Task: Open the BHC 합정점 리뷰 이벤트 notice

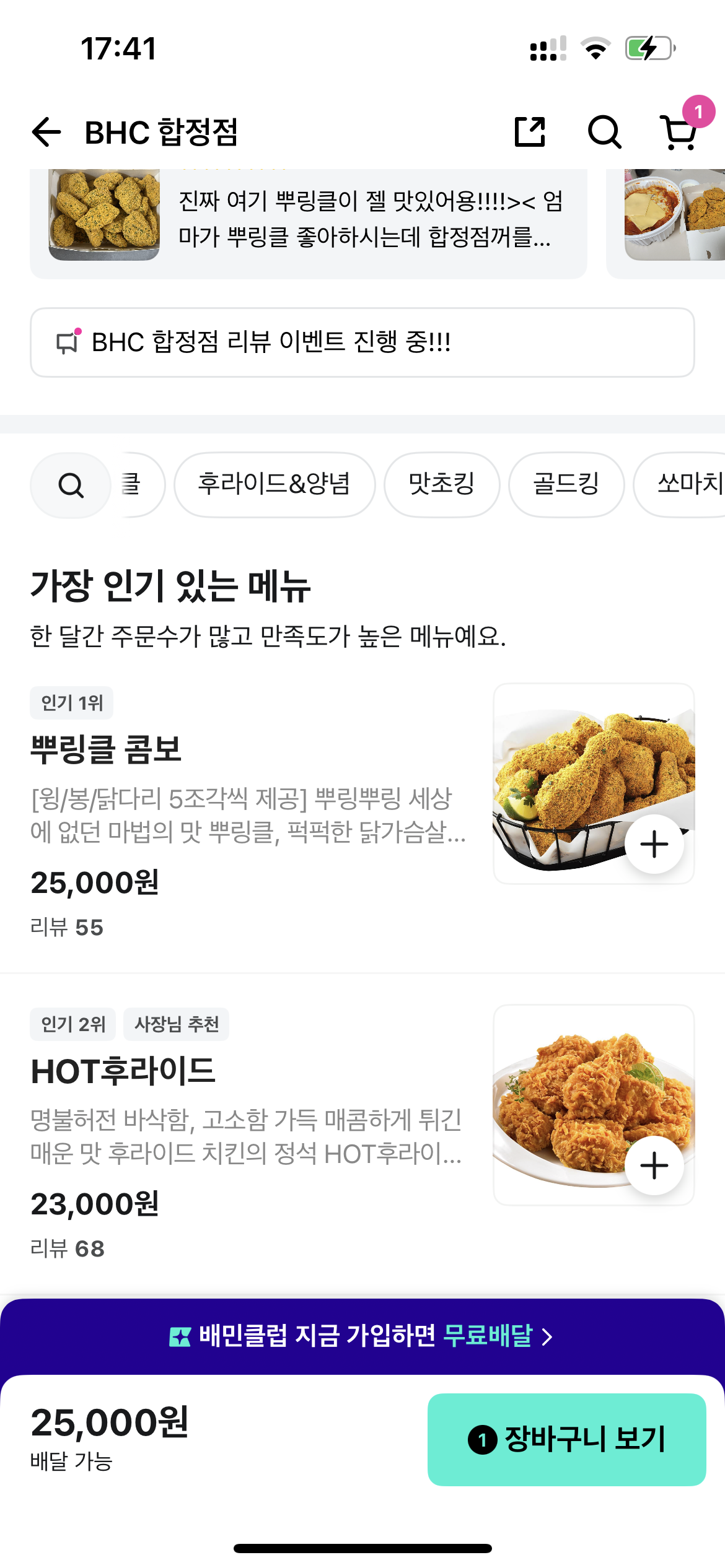Action: click(x=362, y=342)
